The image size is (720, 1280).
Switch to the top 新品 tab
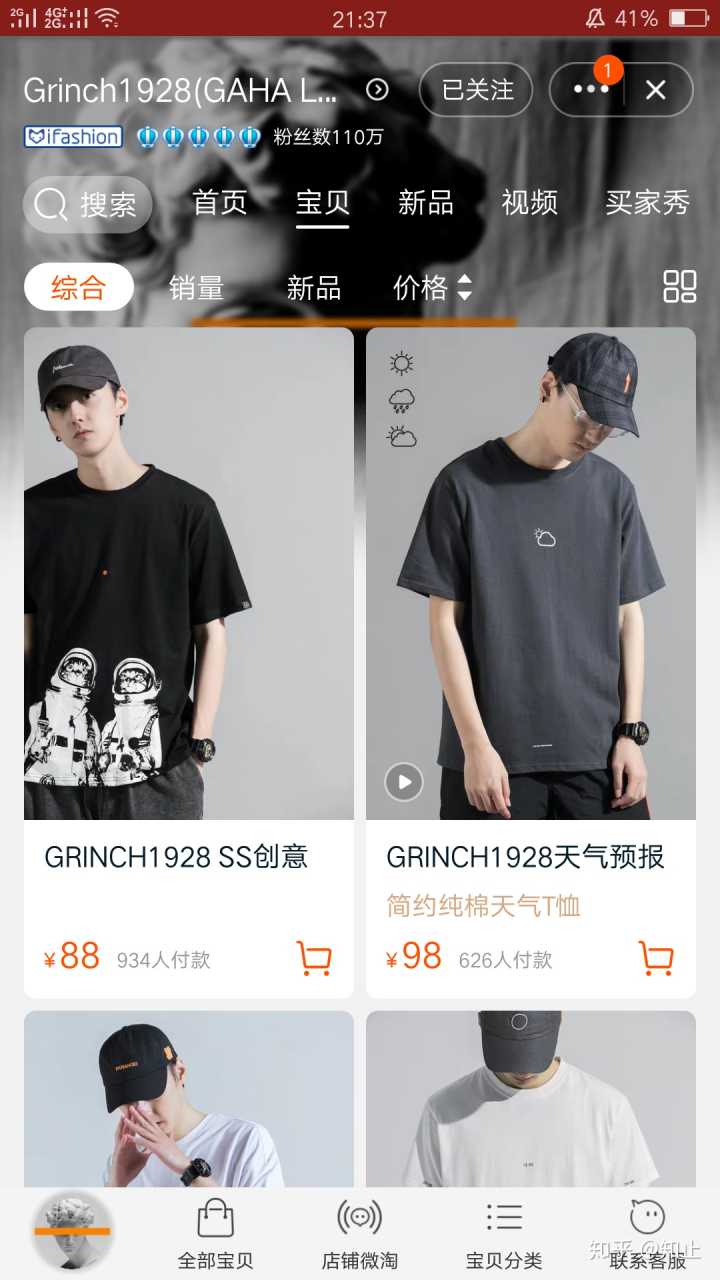coord(426,203)
